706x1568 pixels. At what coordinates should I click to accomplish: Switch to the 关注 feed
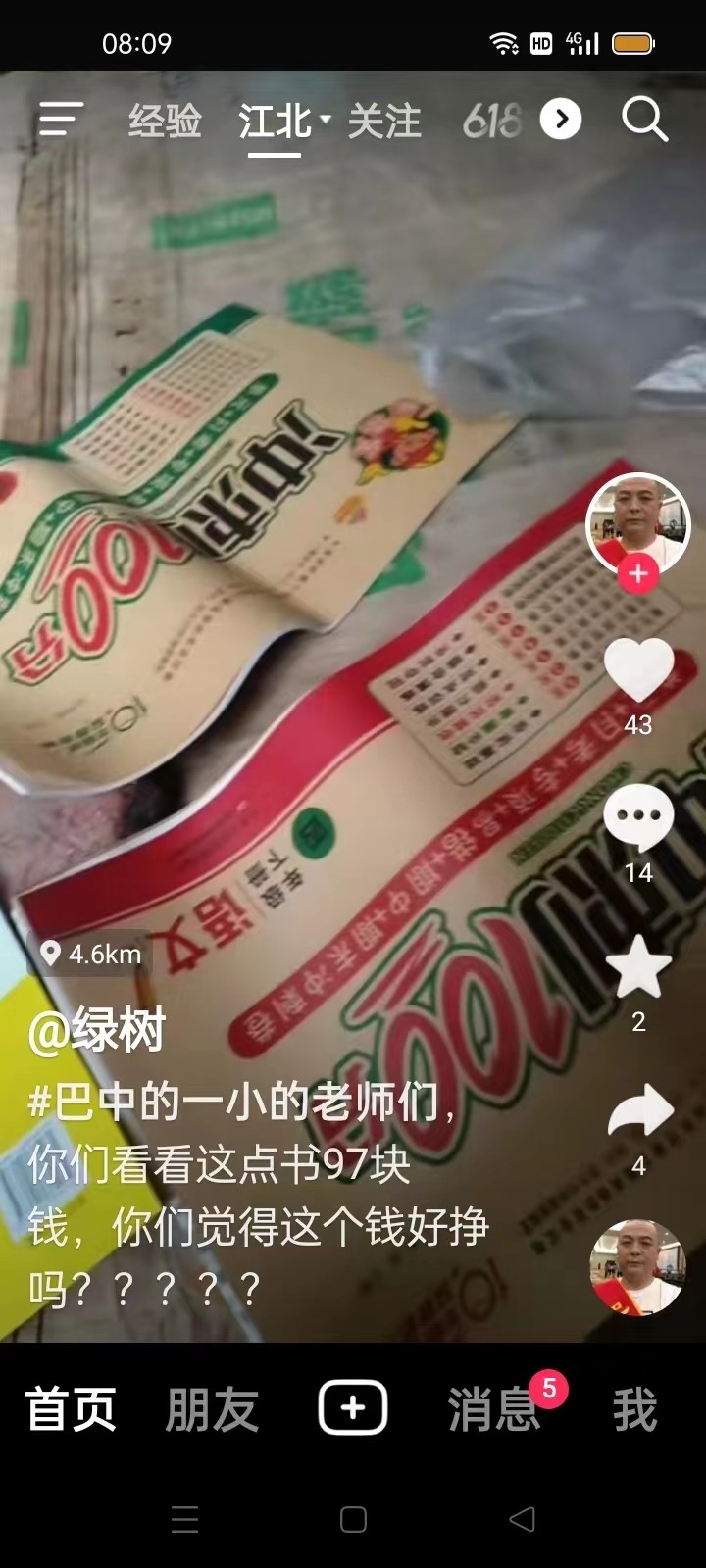(384, 122)
